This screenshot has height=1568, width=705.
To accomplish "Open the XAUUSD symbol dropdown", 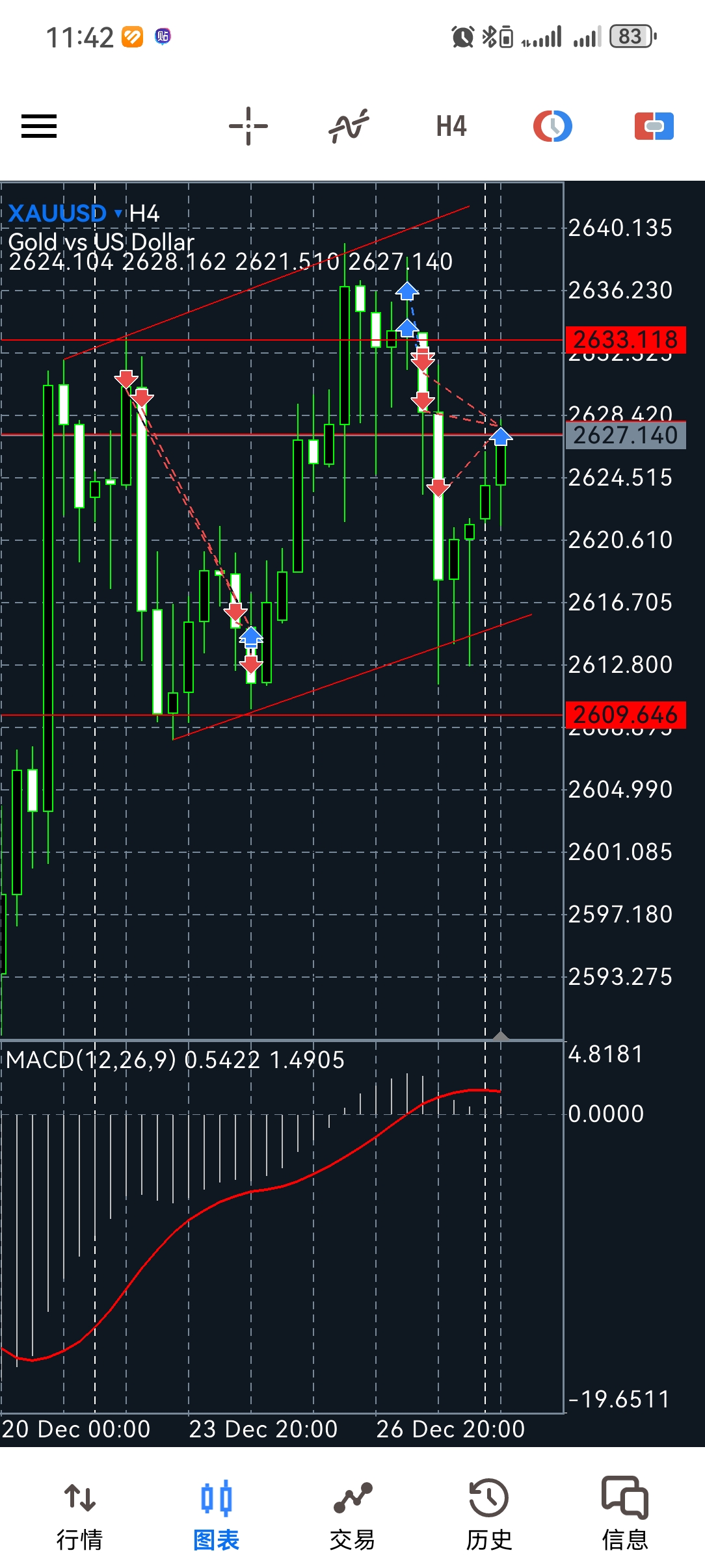I will click(x=65, y=213).
